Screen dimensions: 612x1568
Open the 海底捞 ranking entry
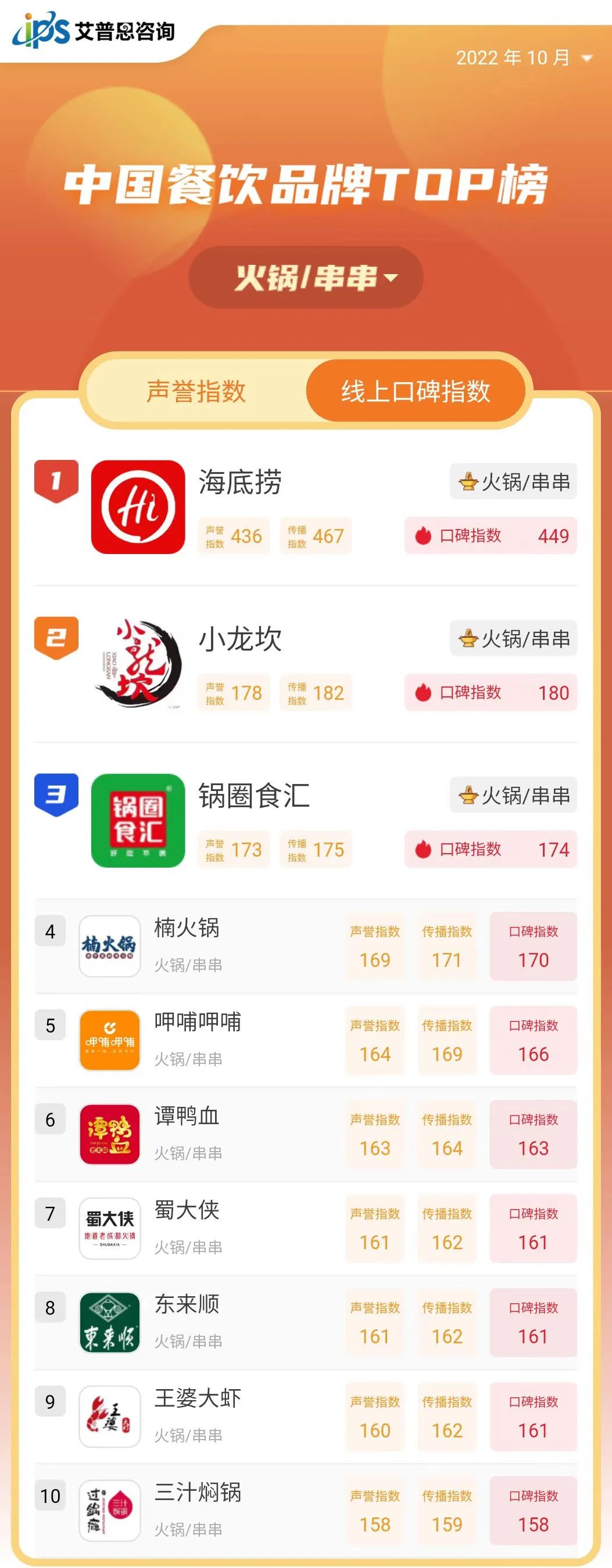pos(240,483)
